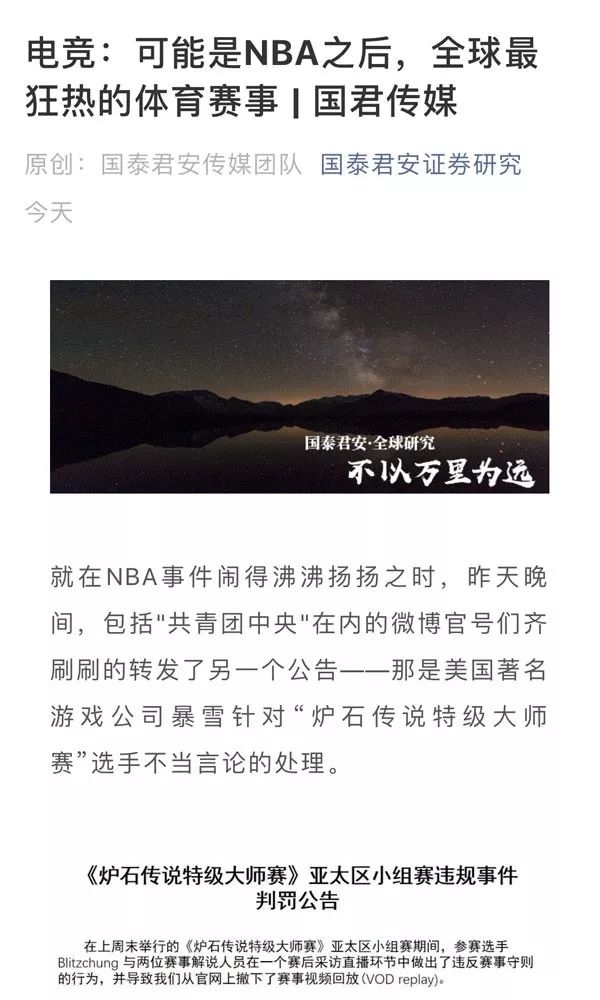Open the starry night banner image

[x=300, y=386]
